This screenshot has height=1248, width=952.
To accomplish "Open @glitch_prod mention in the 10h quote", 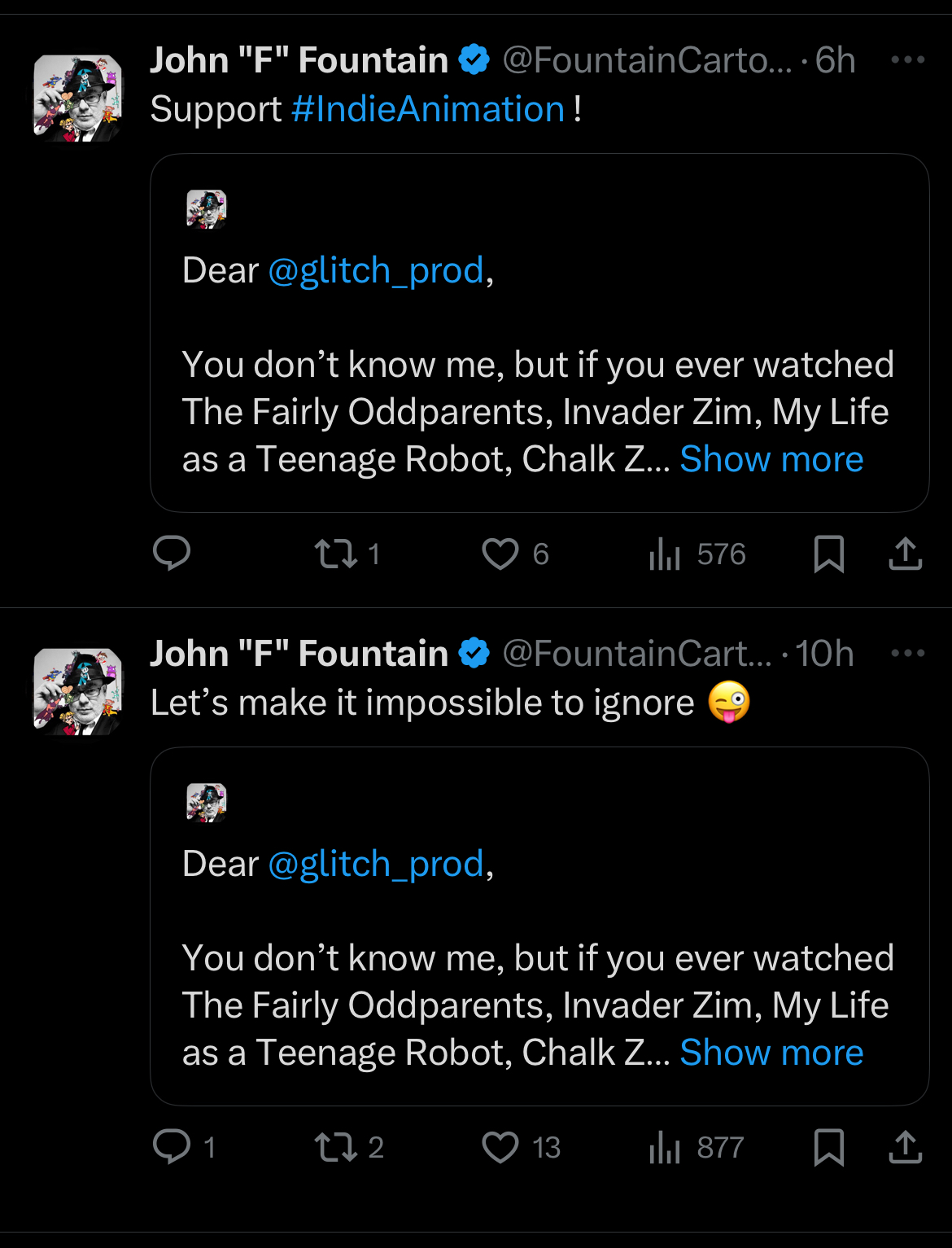I will [x=376, y=864].
